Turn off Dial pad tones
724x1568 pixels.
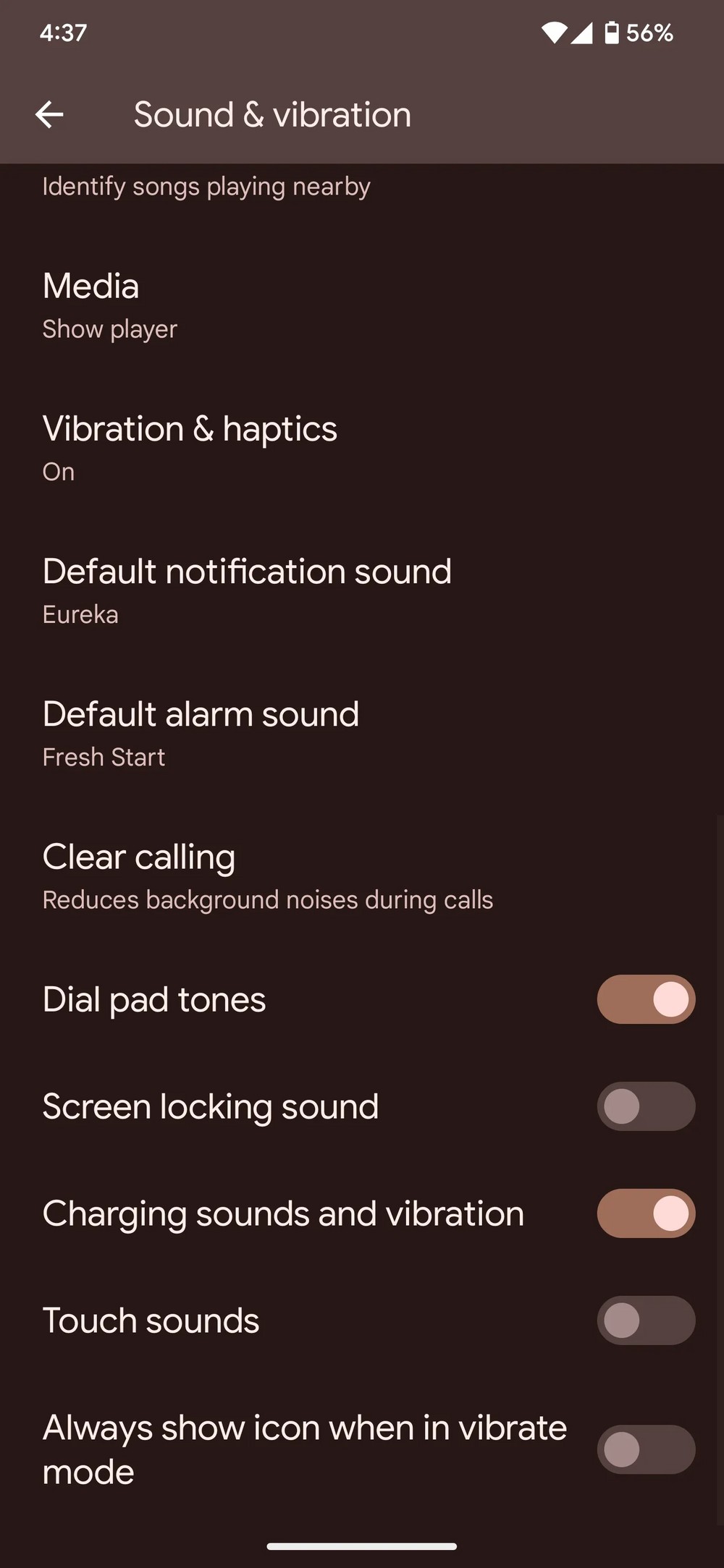click(646, 999)
